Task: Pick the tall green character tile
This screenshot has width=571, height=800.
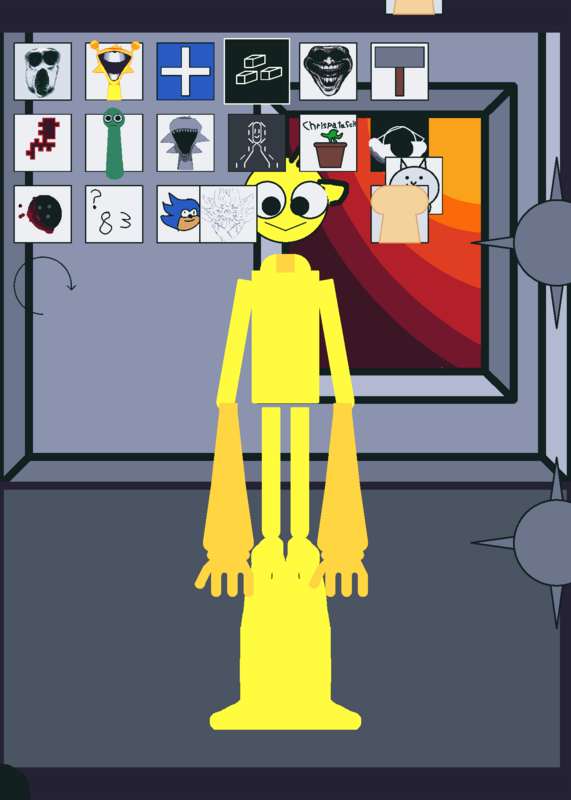Action: click(114, 143)
